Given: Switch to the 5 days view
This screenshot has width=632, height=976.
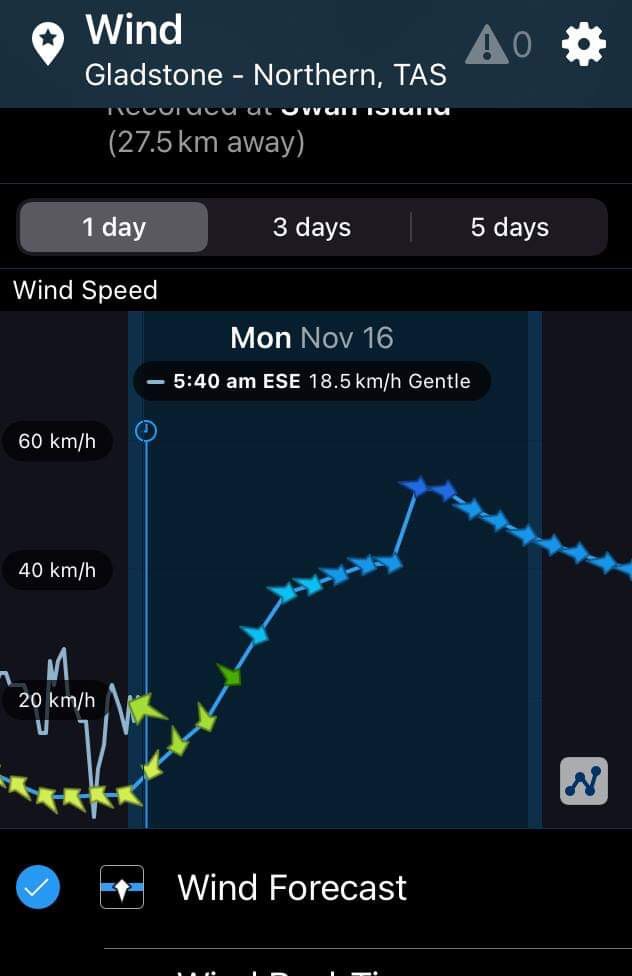Looking at the screenshot, I should tap(509, 227).
